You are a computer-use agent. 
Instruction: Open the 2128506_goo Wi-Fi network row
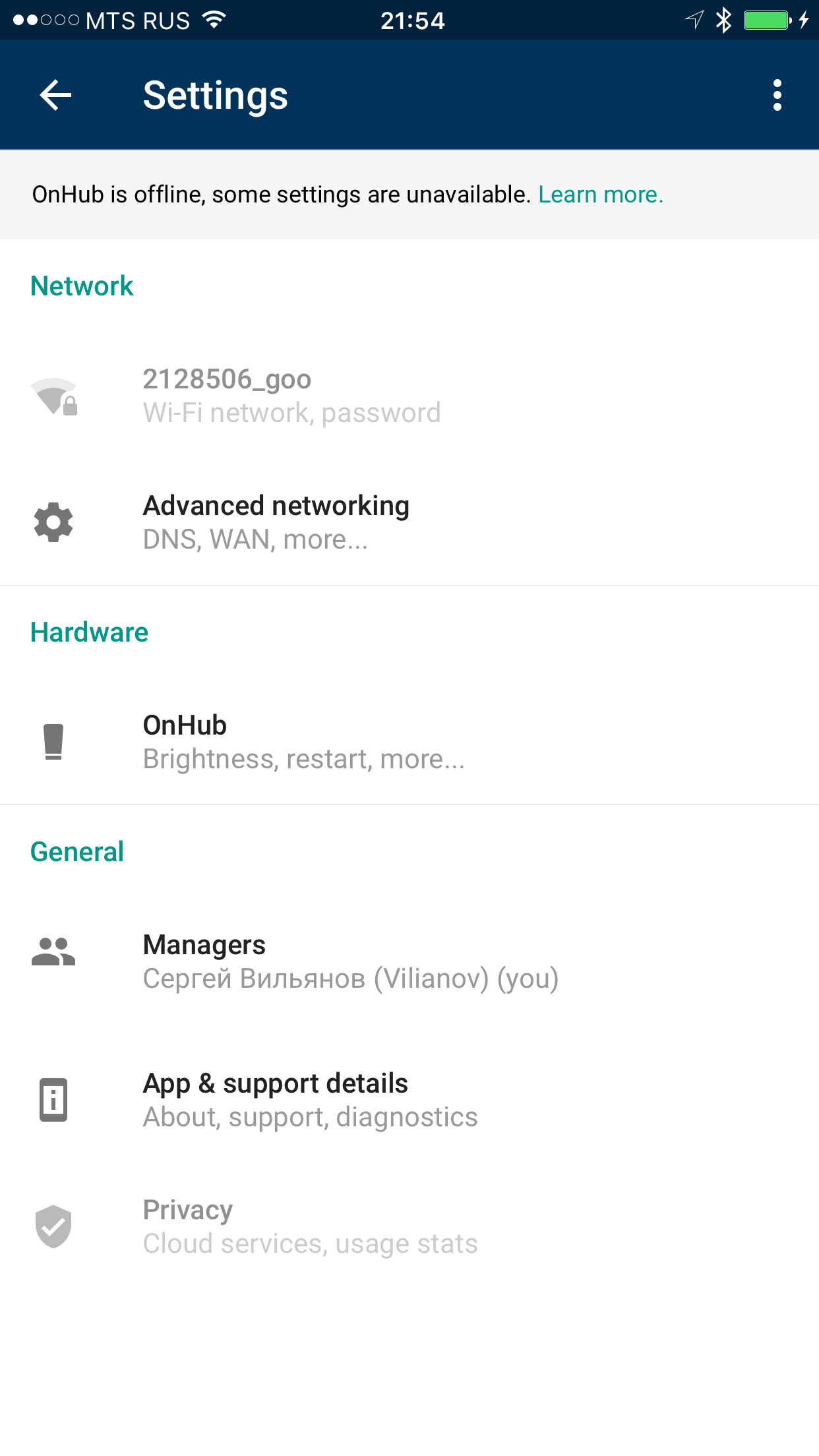[291, 396]
